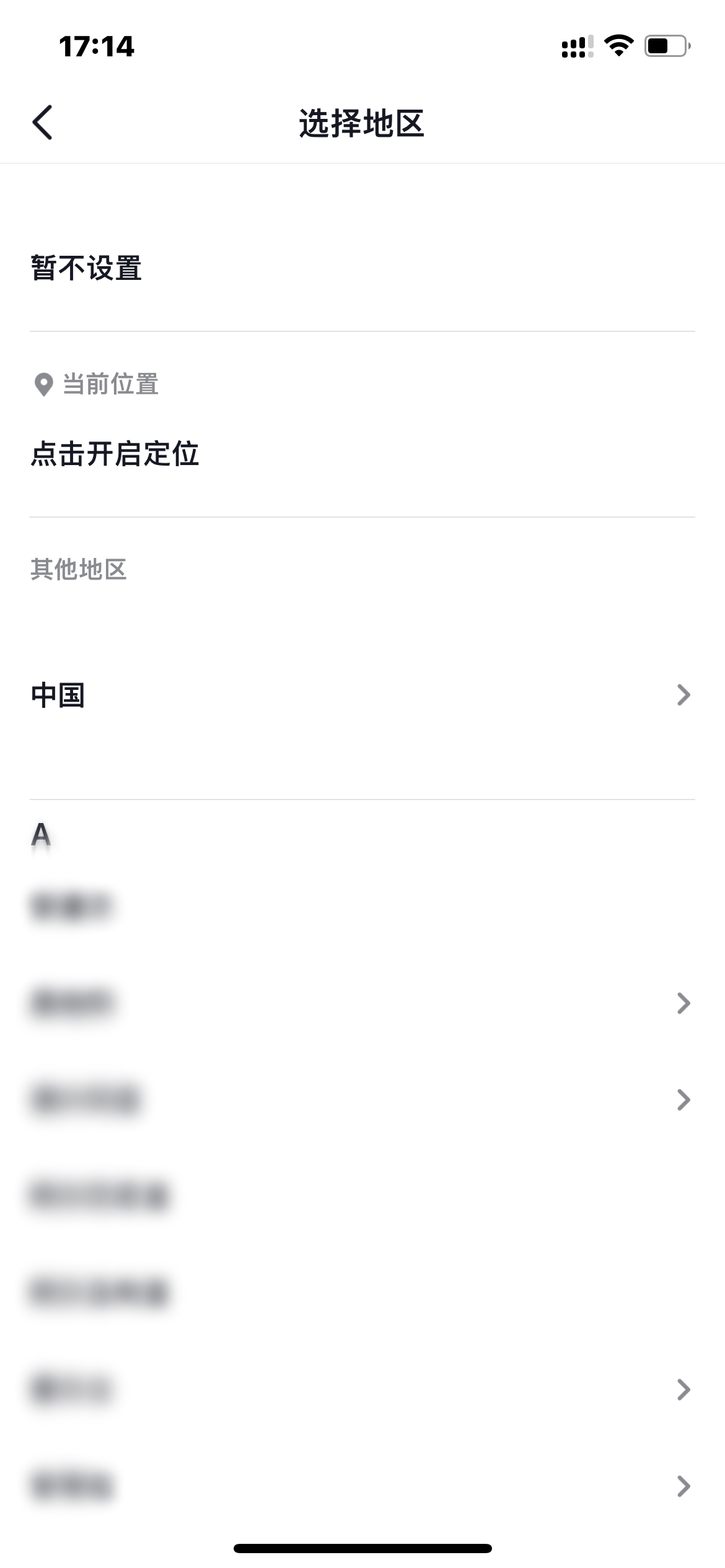The height and width of the screenshot is (1568, 725).
Task: Tap the chevron next to 中国
Action: click(x=683, y=695)
